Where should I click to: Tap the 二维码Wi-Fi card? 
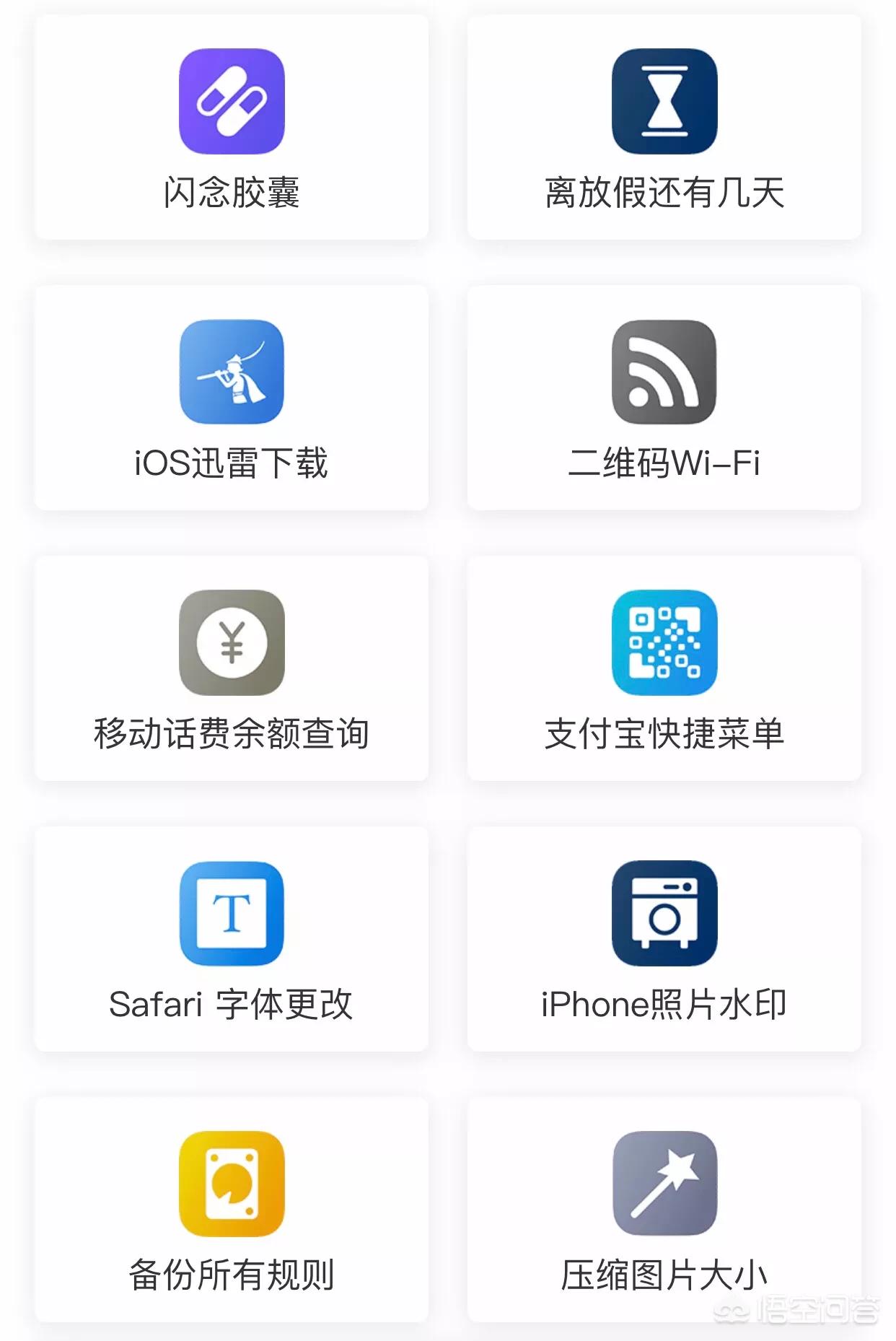click(664, 398)
